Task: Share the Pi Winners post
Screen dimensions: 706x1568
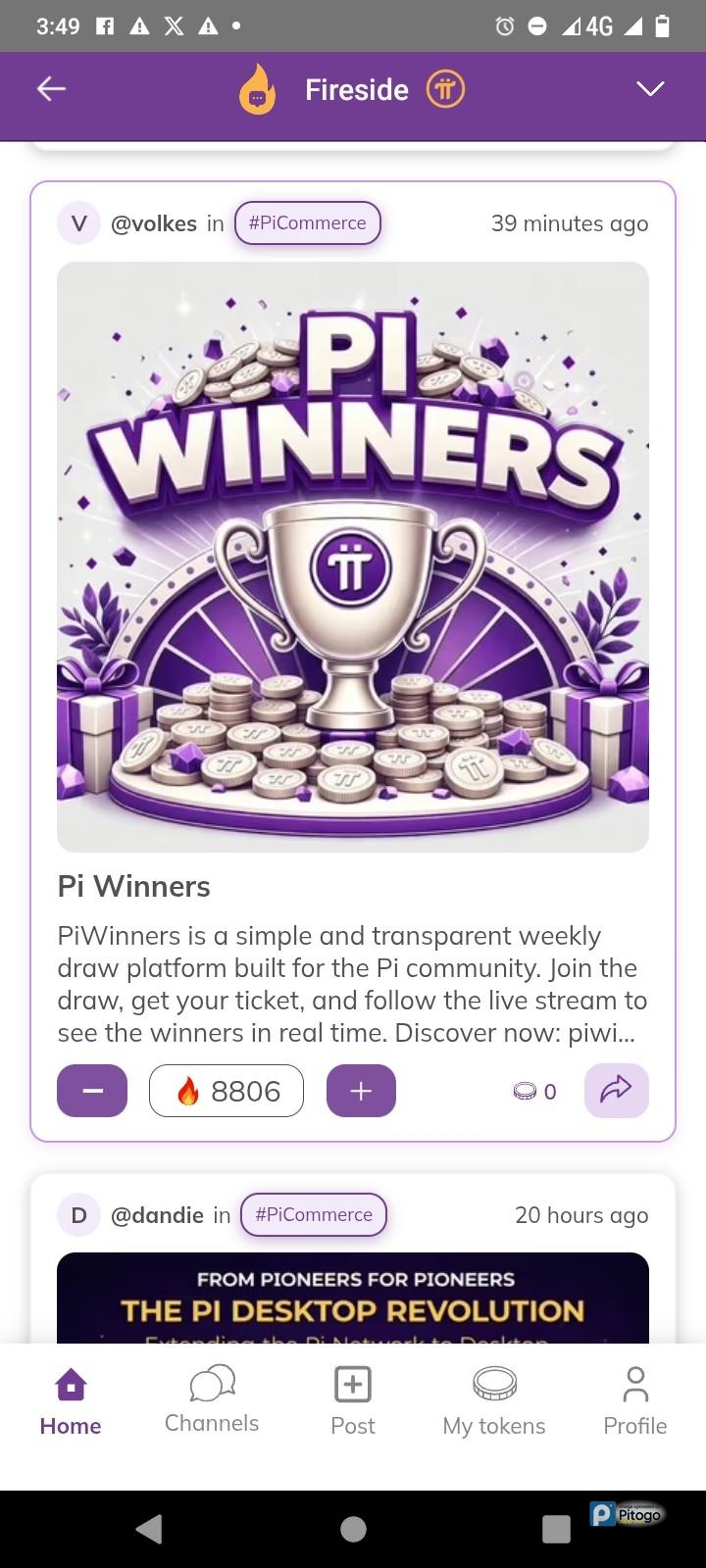Action: point(616,1091)
